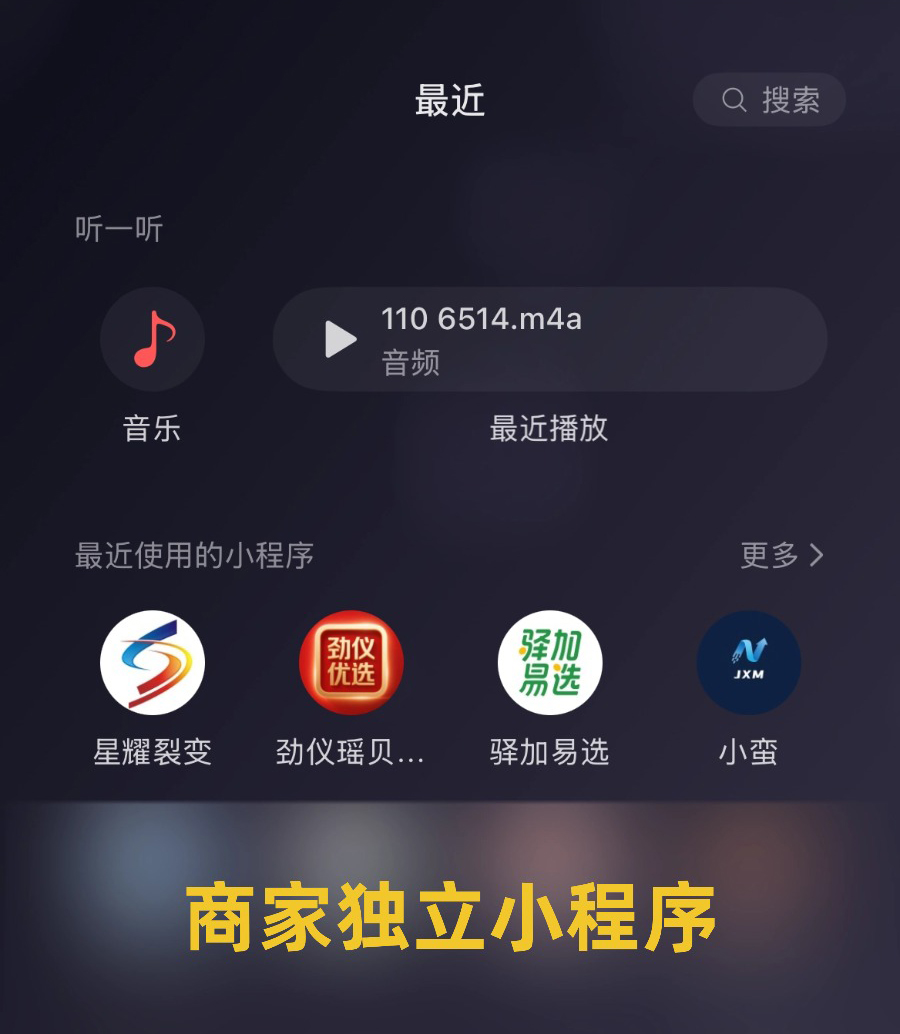900x1034 pixels.
Task: Open the 音乐 music shortcut
Action: 152,340
